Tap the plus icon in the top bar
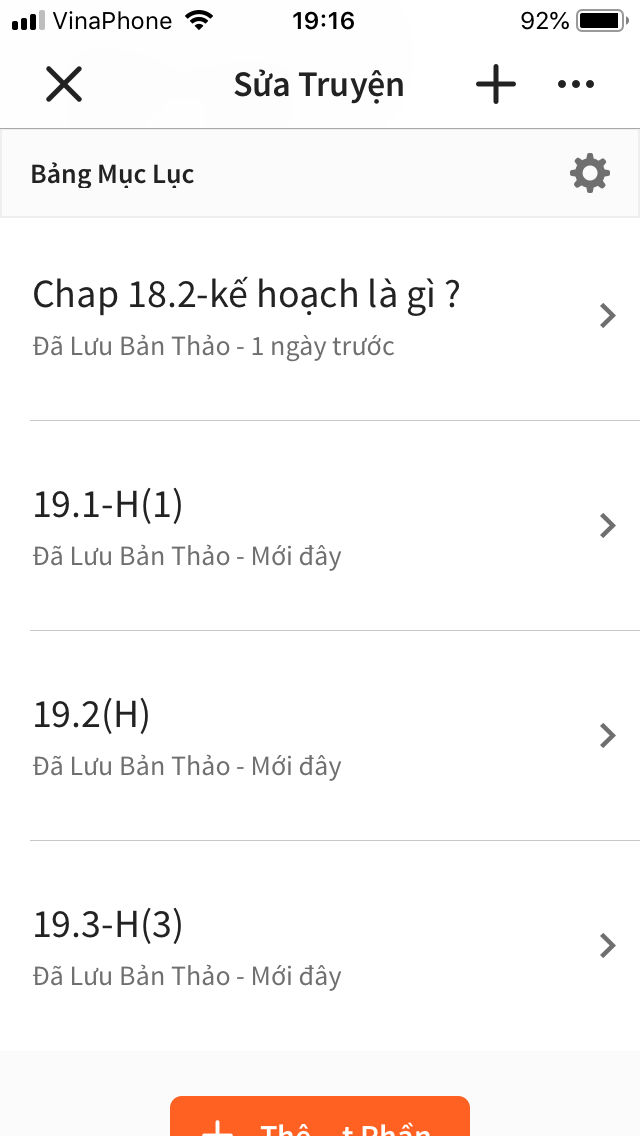640x1136 pixels. (496, 84)
